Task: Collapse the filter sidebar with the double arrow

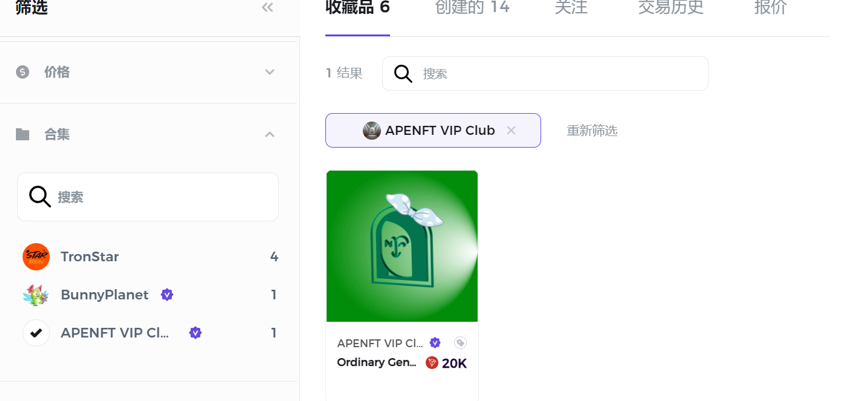Action: (x=267, y=8)
